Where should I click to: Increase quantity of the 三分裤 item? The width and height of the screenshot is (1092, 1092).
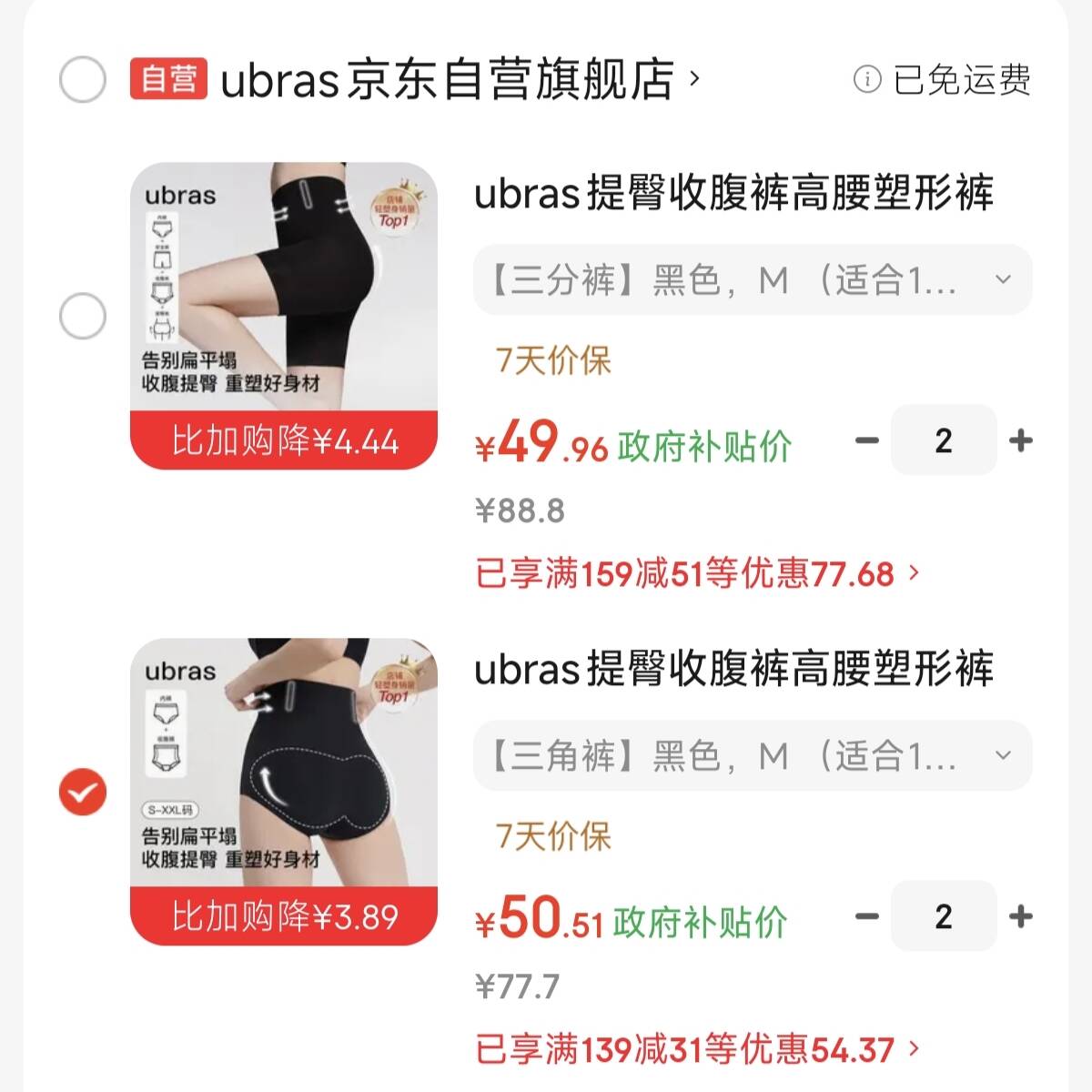pyautogui.click(x=1021, y=440)
